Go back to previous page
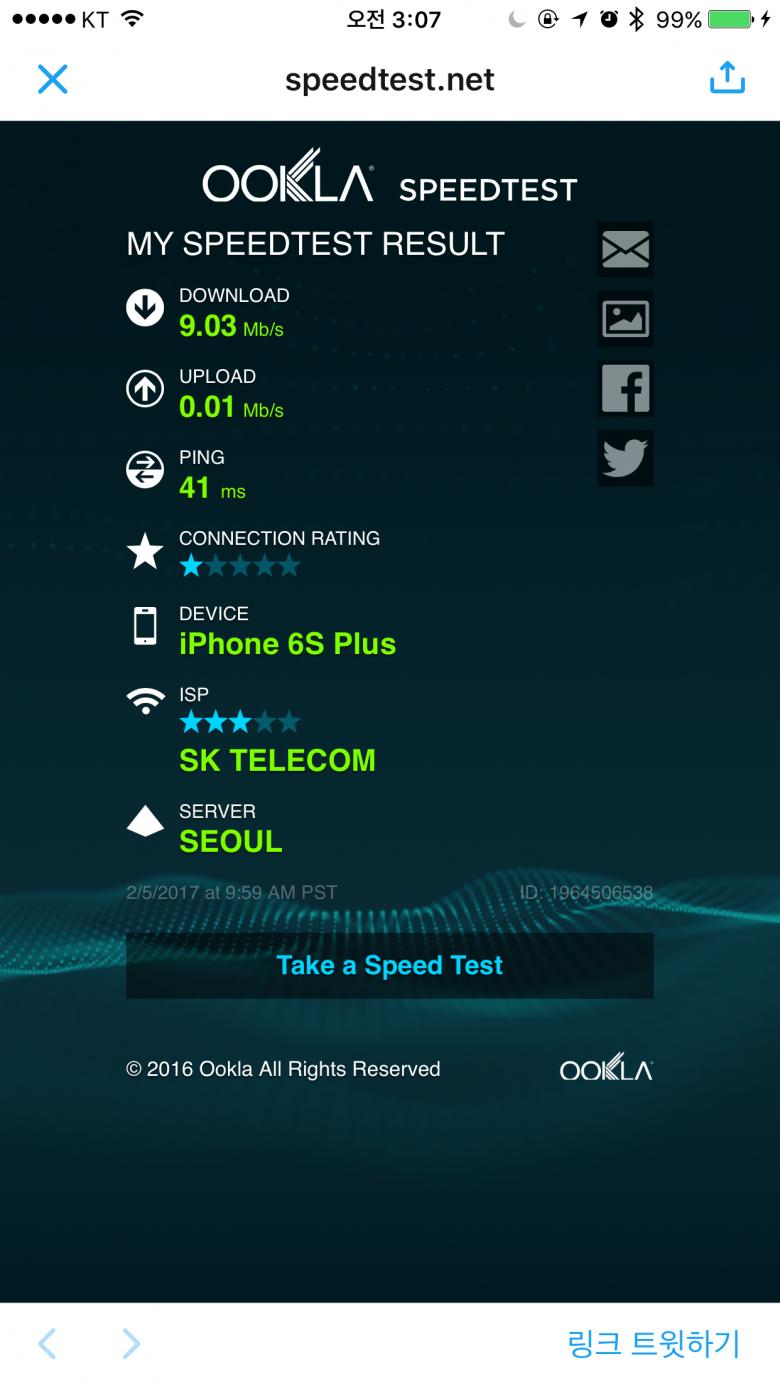This screenshot has height=1386, width=780. [47, 1343]
